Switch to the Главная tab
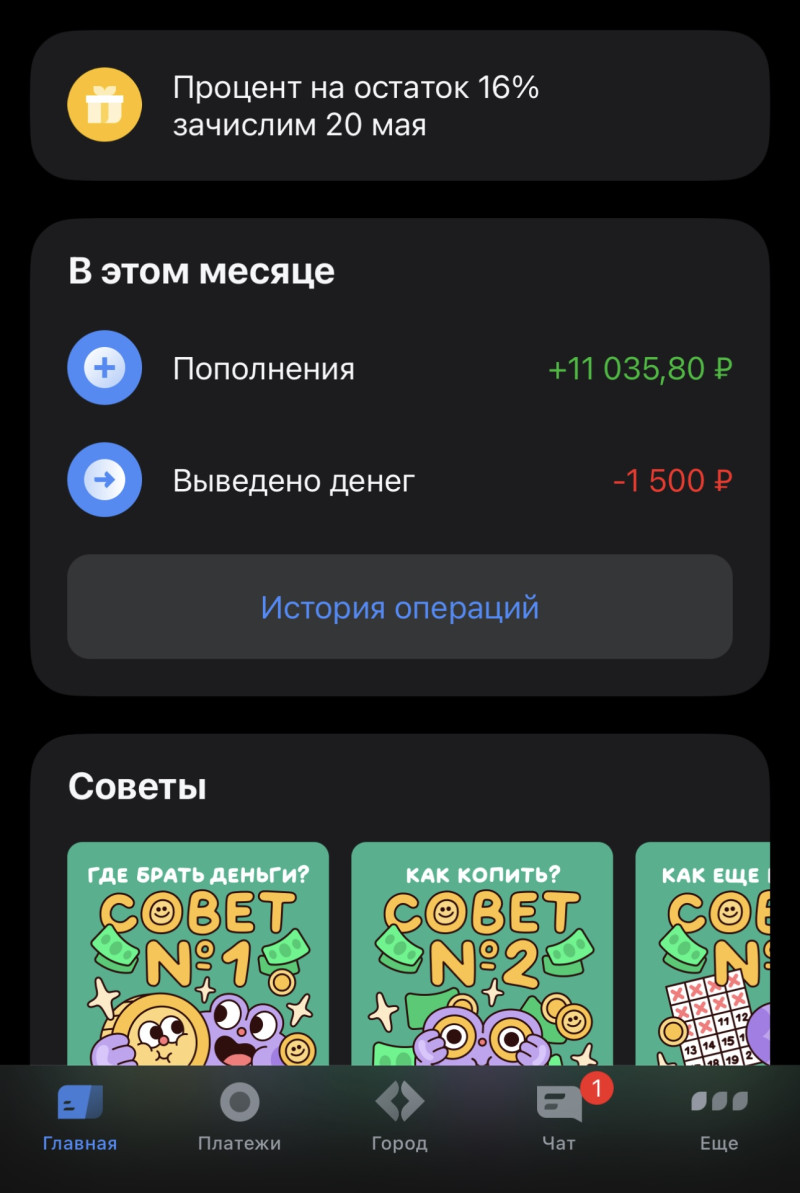The width and height of the screenshot is (800, 1193). (80, 1118)
